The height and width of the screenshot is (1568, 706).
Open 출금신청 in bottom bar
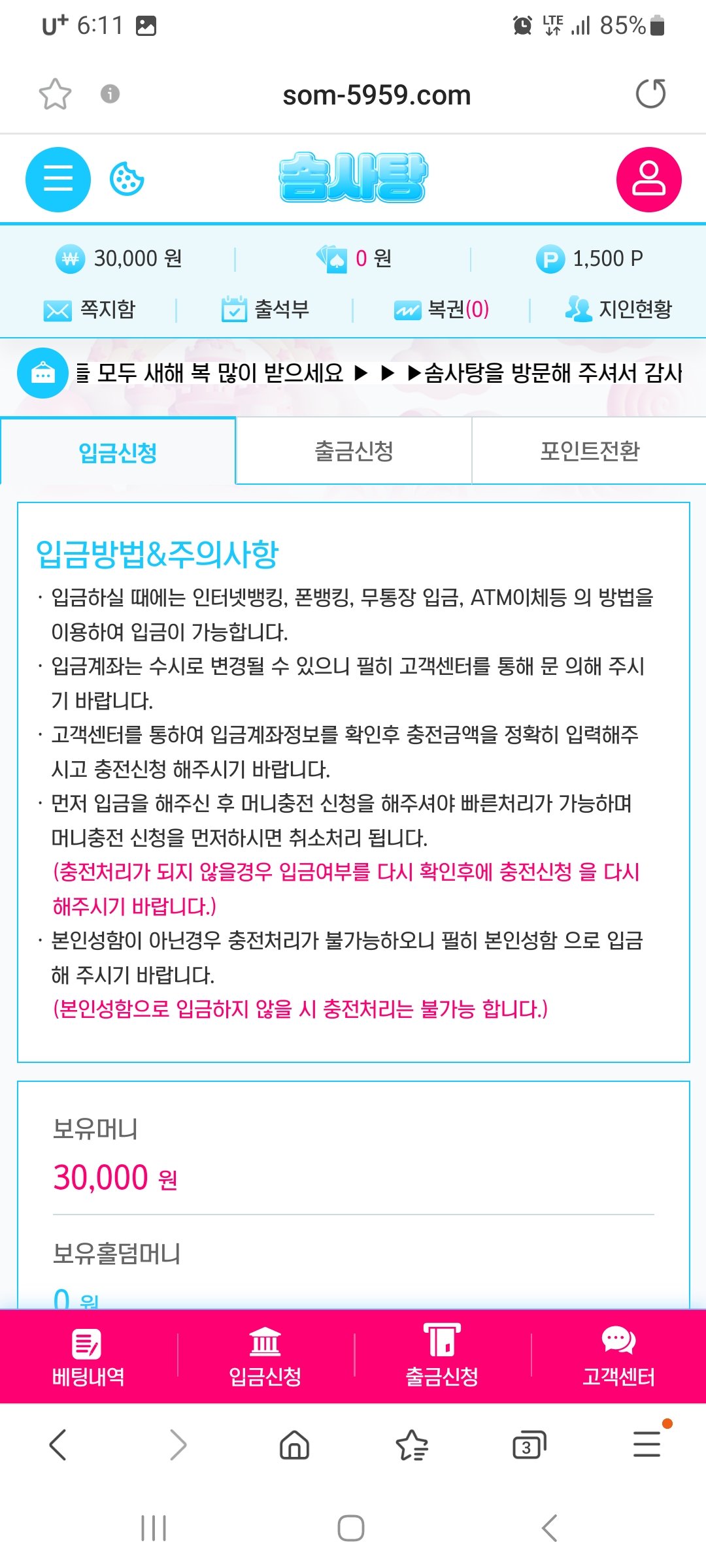click(442, 1356)
